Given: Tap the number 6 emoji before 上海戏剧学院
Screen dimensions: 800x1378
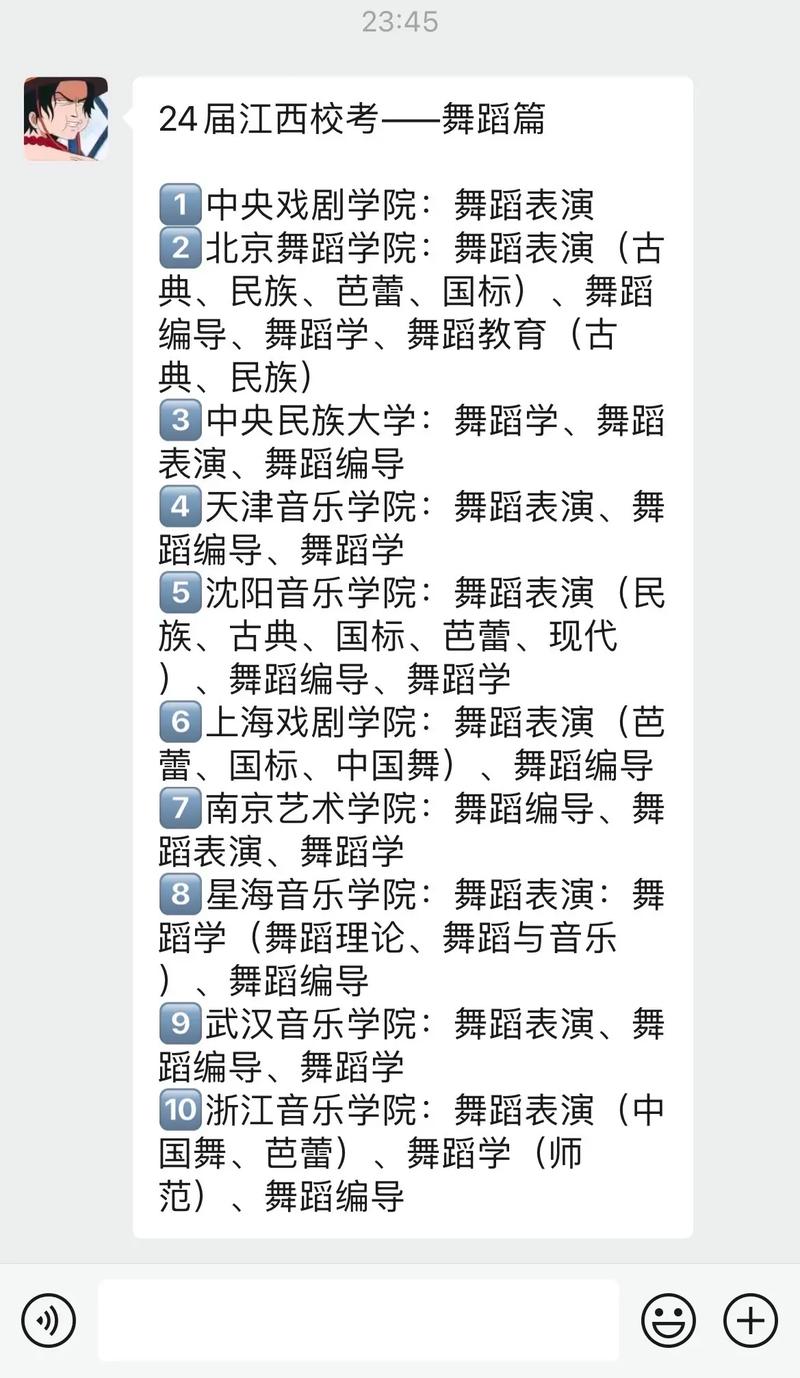Looking at the screenshot, I should click(x=178, y=722).
